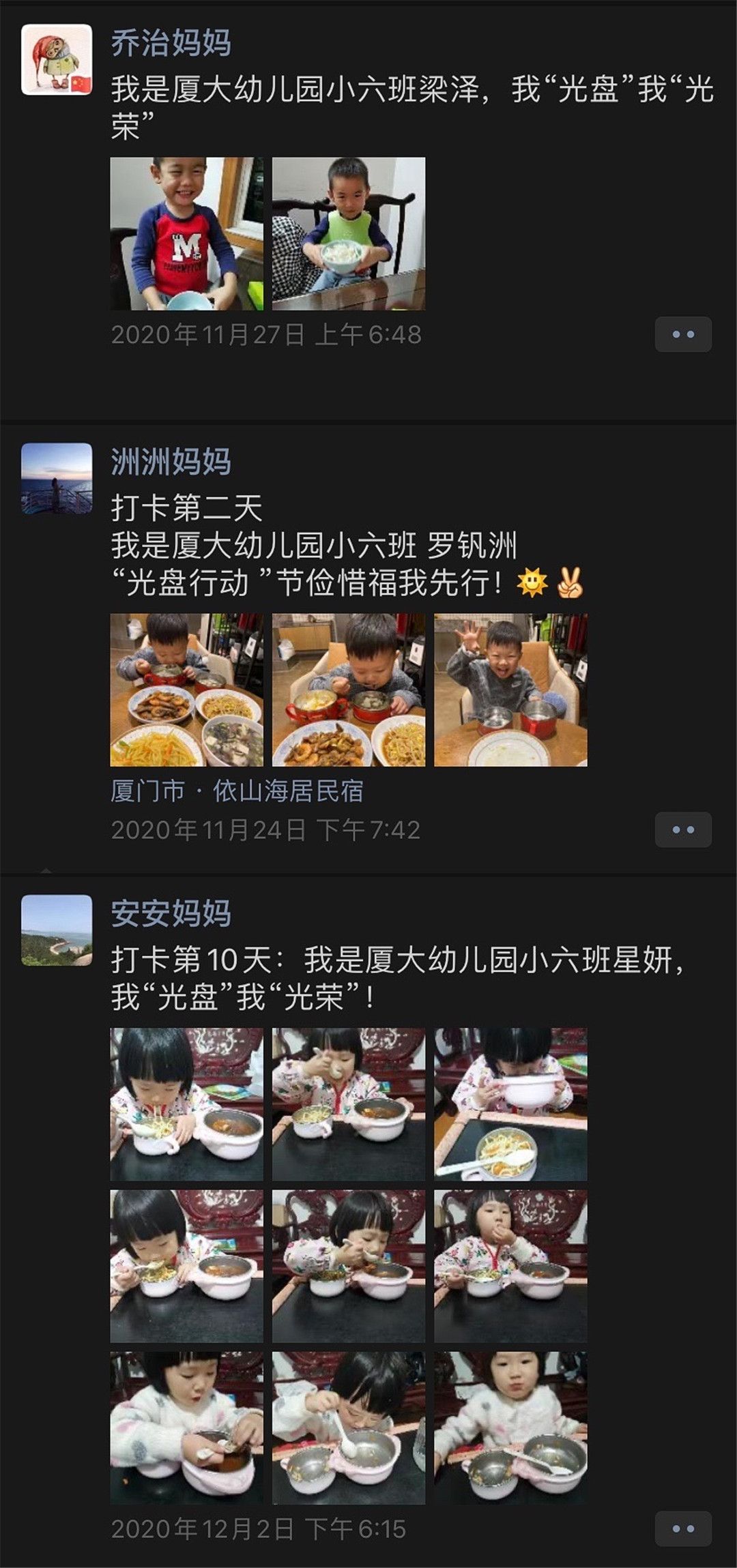The width and height of the screenshot is (737, 1568).
Task: Tap the name 洲洲妈妈
Action: 171,462
